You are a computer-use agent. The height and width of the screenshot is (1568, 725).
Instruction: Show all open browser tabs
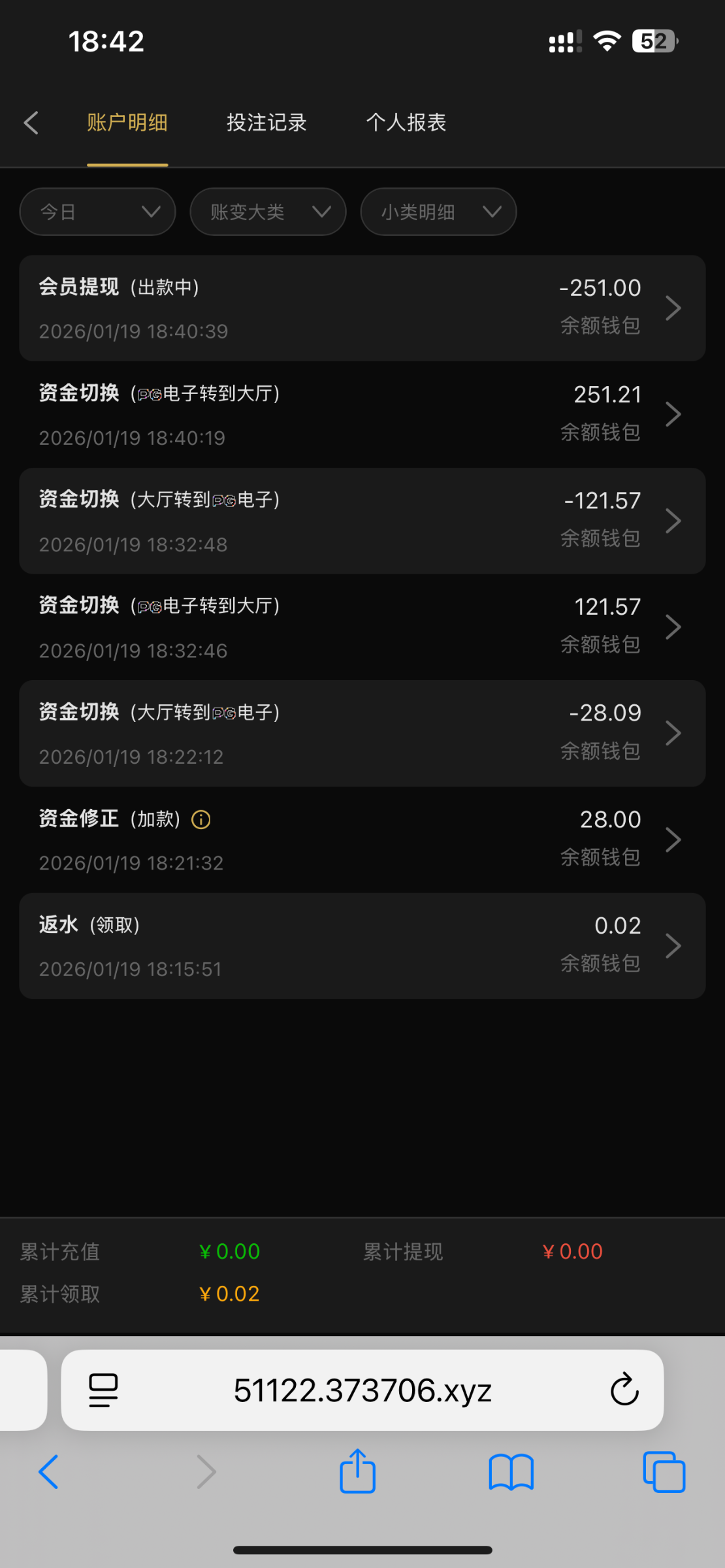[664, 1471]
